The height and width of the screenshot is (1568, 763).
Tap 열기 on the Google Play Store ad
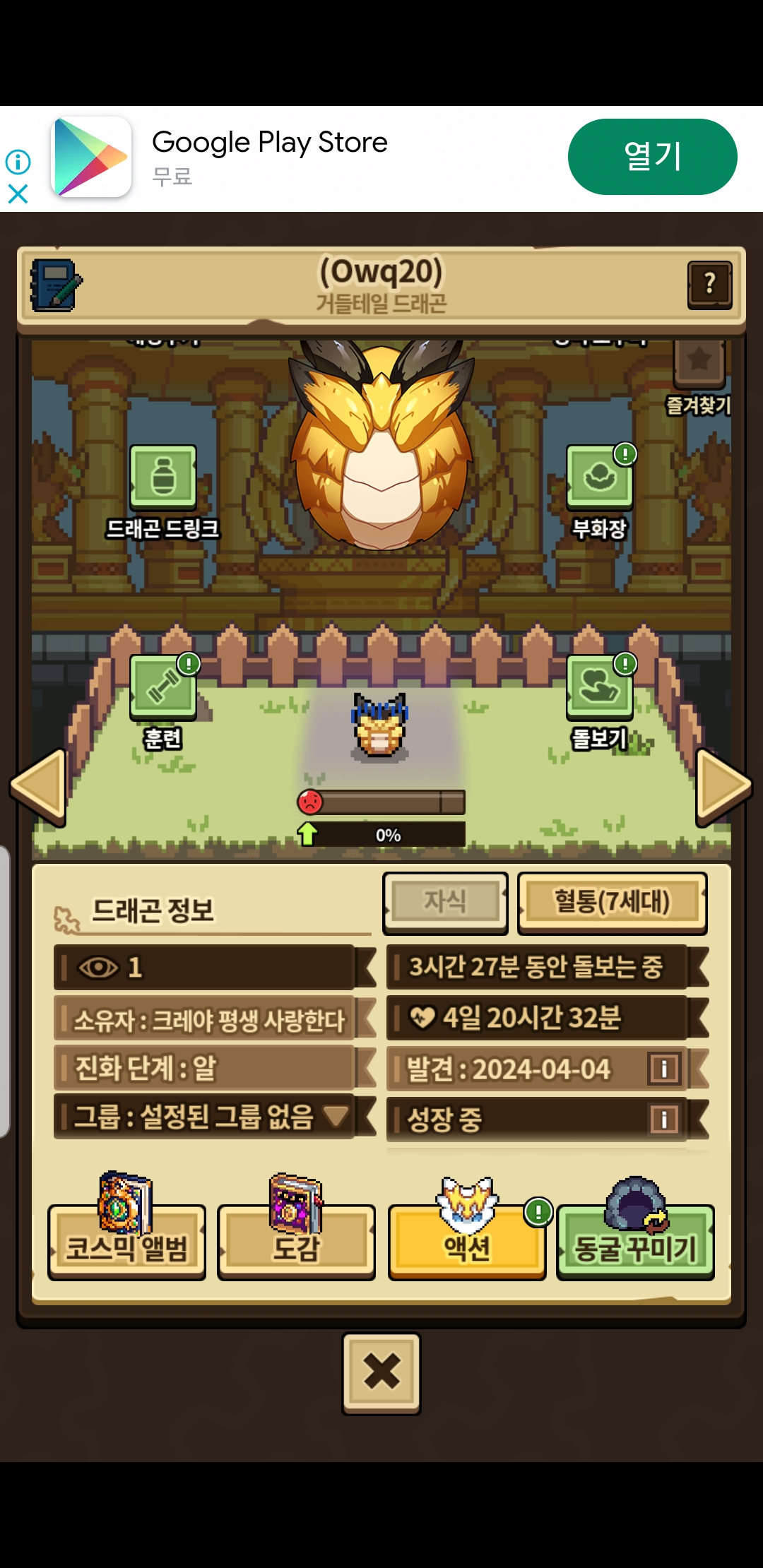point(652,157)
